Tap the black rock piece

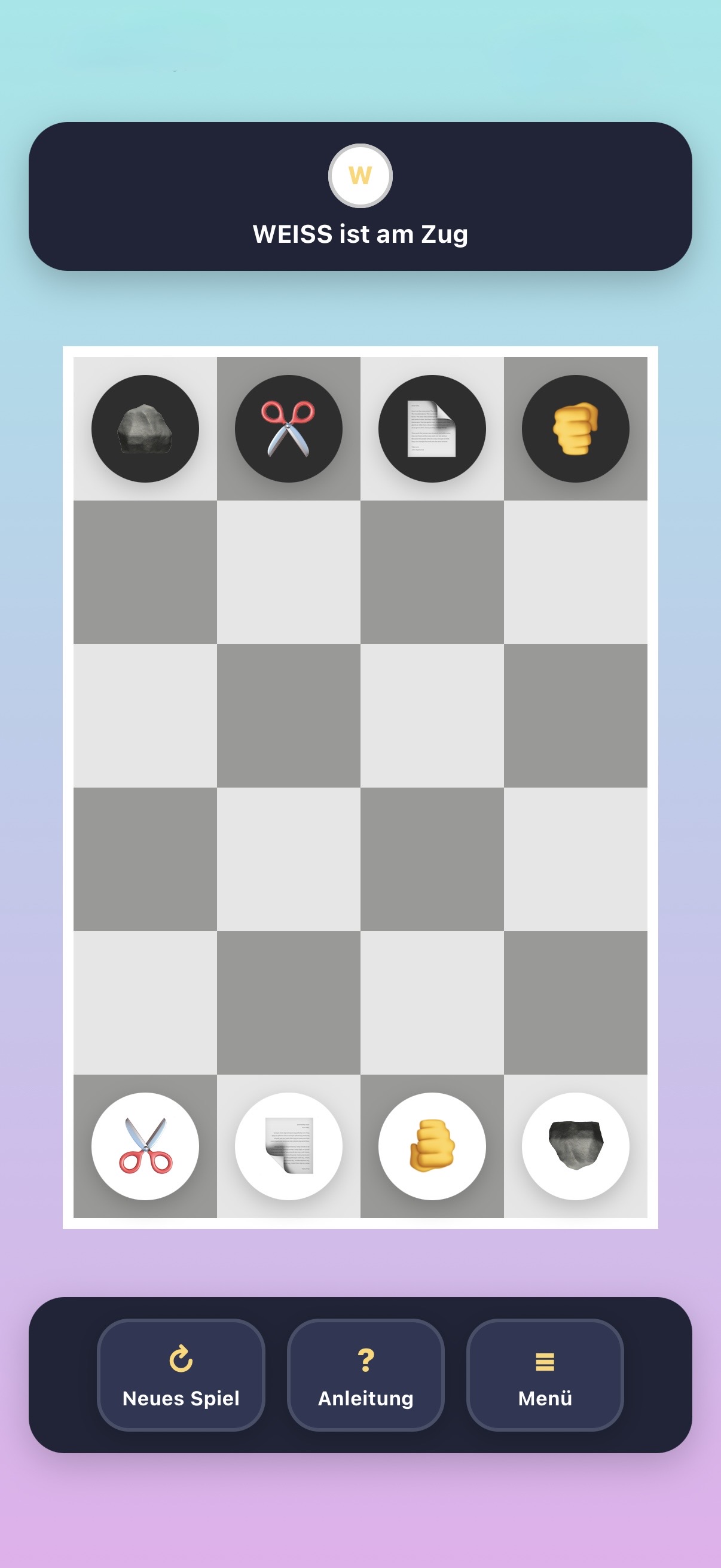coord(145,429)
